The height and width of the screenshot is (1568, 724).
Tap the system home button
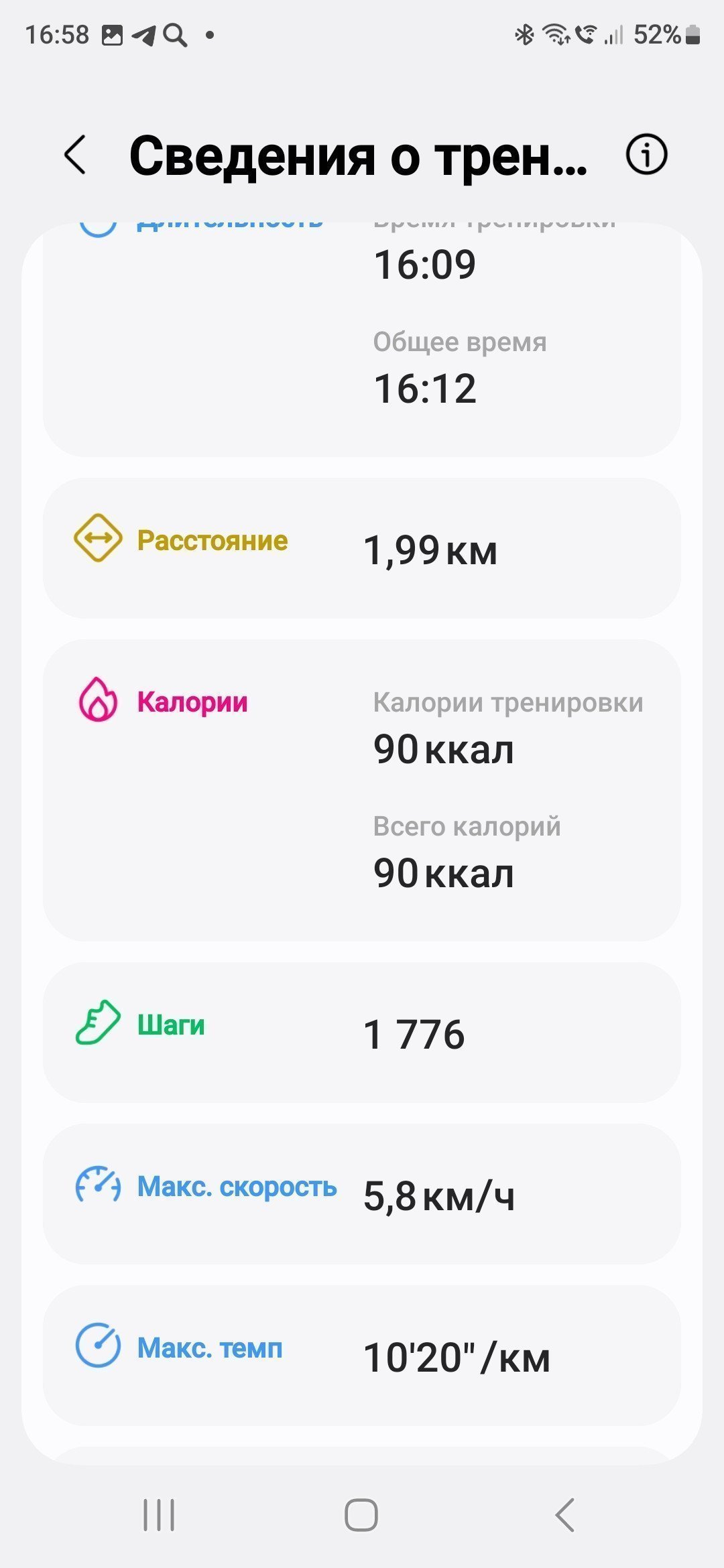click(361, 1515)
